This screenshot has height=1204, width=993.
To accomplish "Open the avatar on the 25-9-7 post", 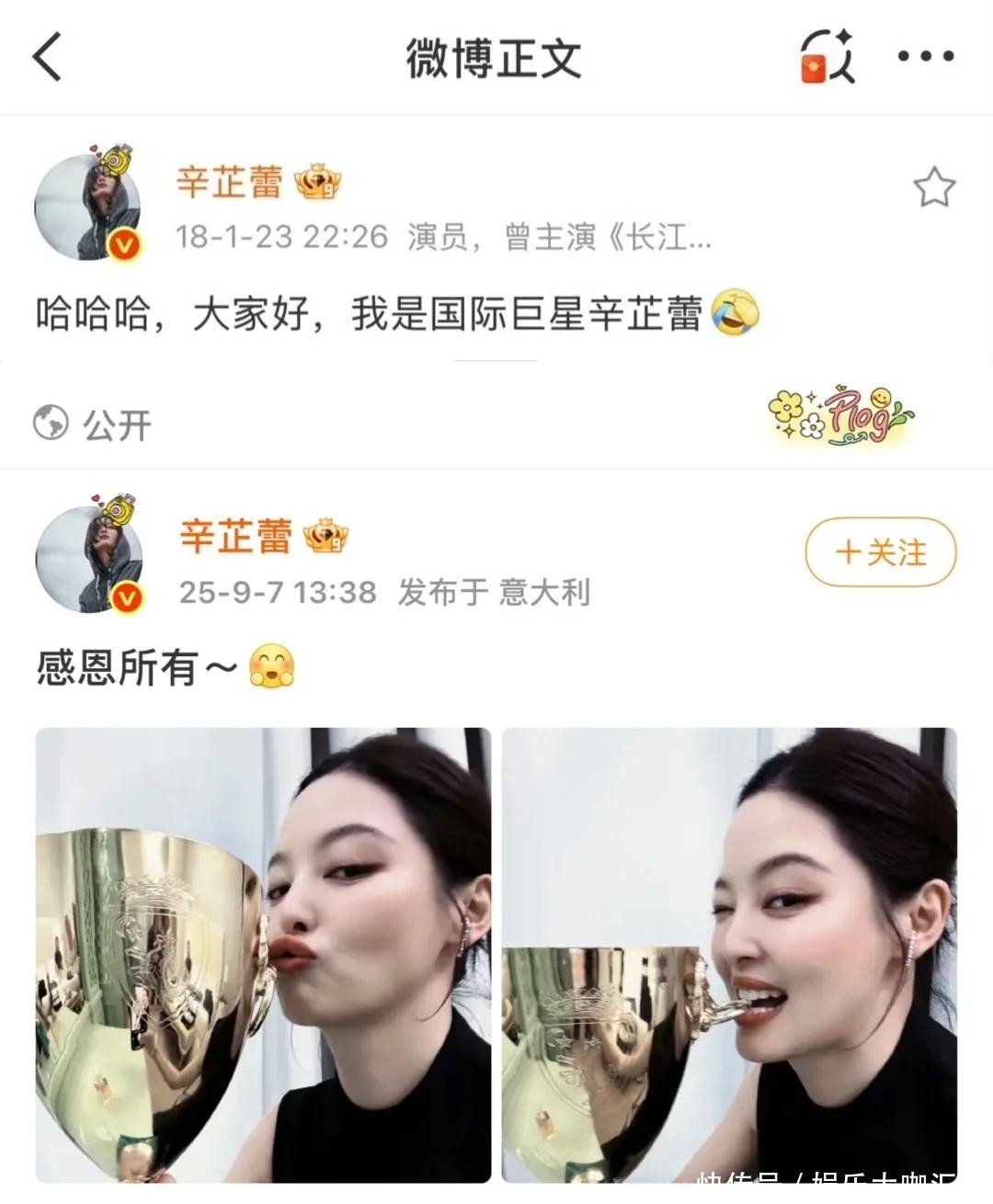I will (x=89, y=557).
